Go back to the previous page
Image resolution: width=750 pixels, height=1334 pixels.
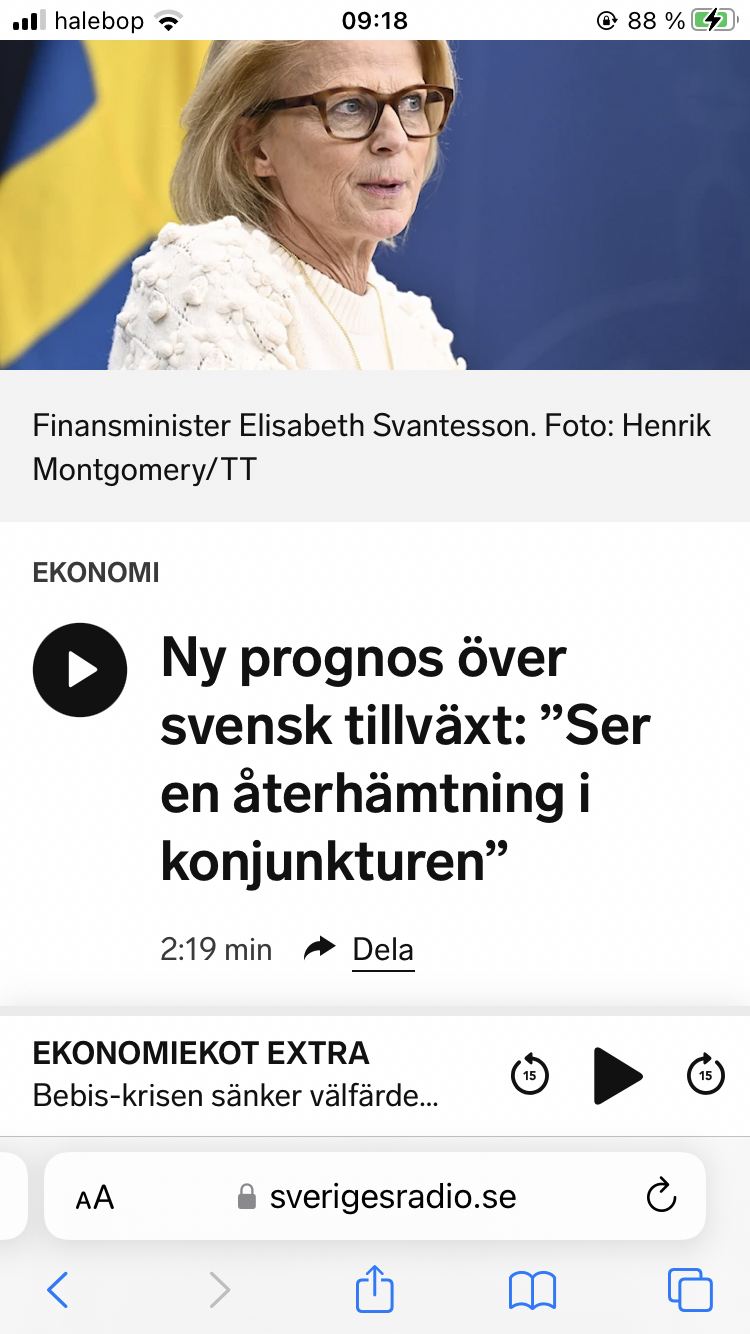[58, 1290]
